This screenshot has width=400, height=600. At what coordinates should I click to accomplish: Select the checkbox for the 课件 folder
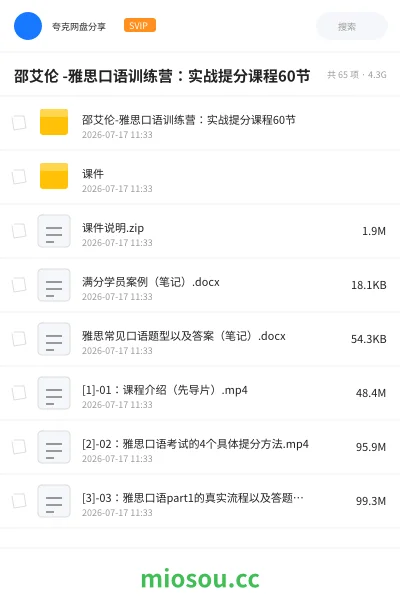(x=19, y=177)
